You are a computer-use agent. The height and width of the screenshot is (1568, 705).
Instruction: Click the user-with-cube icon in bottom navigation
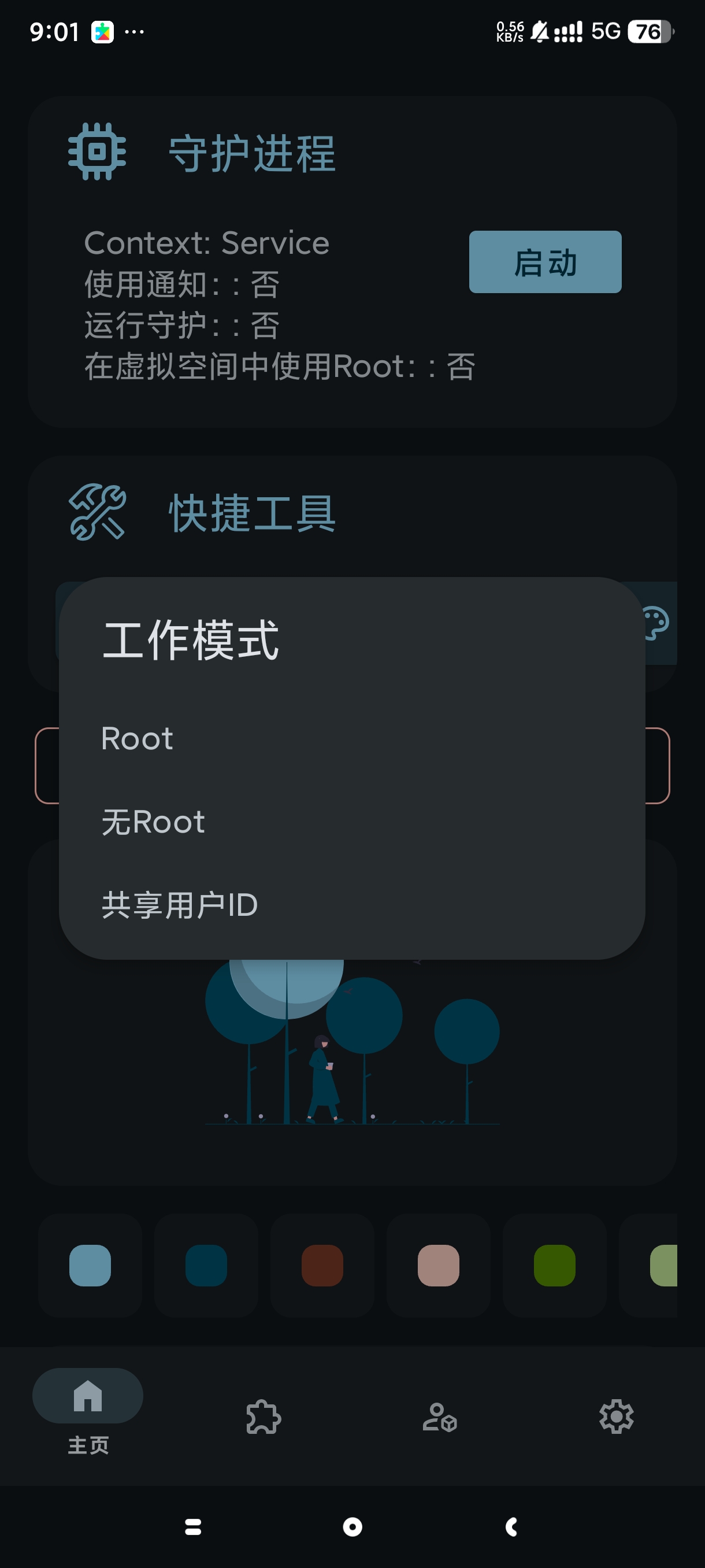440,1418
